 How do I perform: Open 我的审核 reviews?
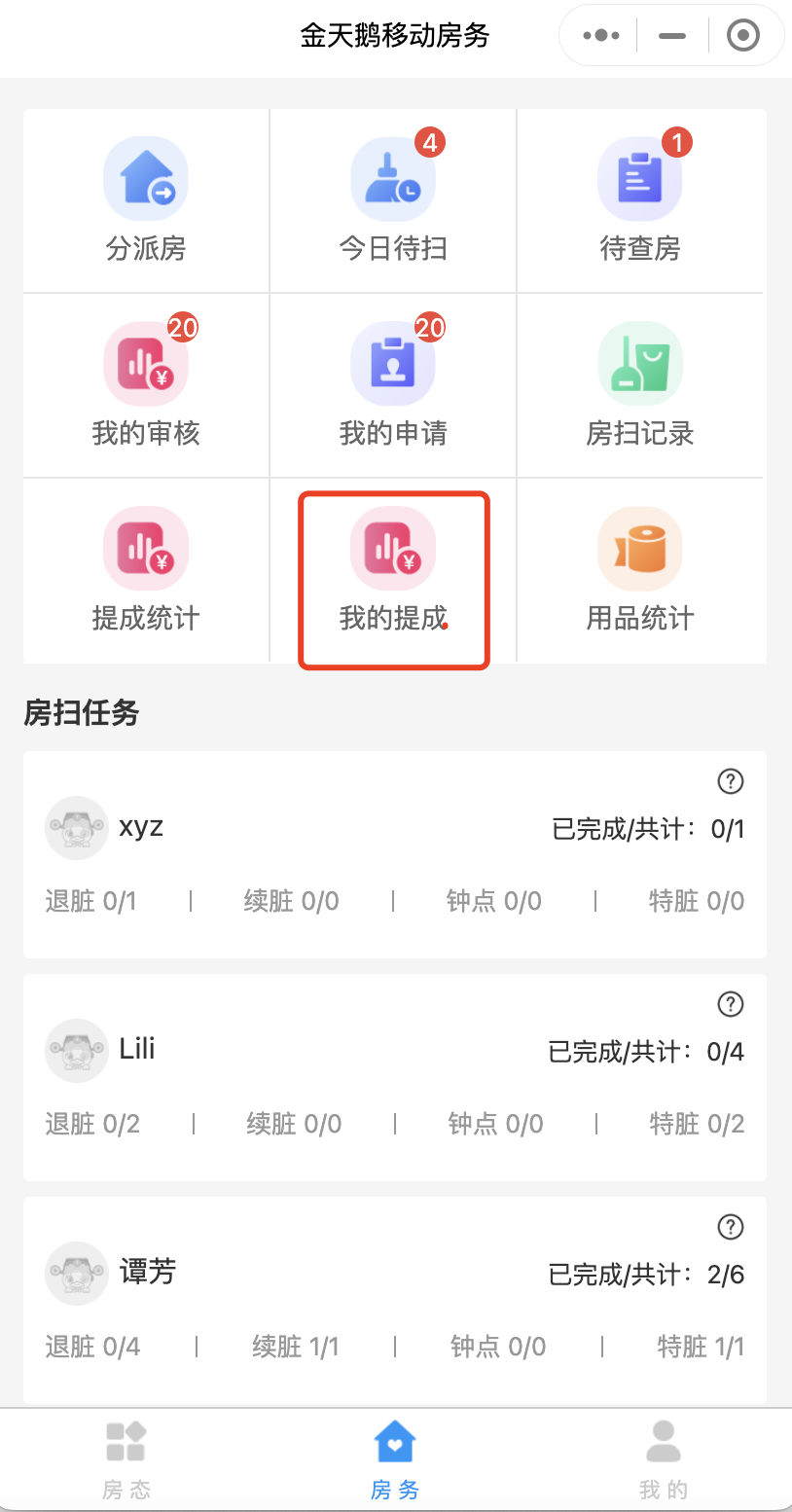146,385
